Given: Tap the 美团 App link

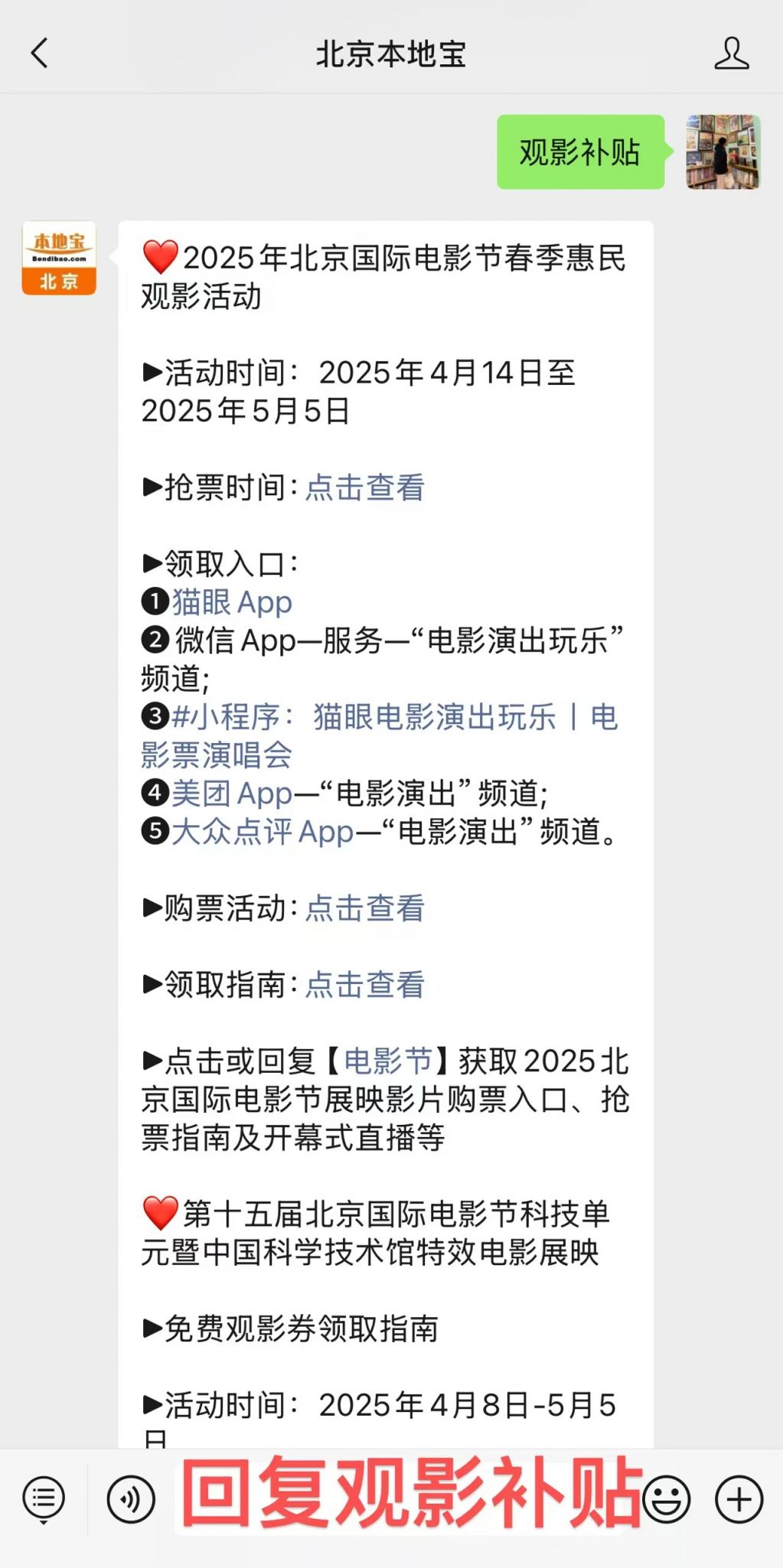Looking at the screenshot, I should coord(232,794).
